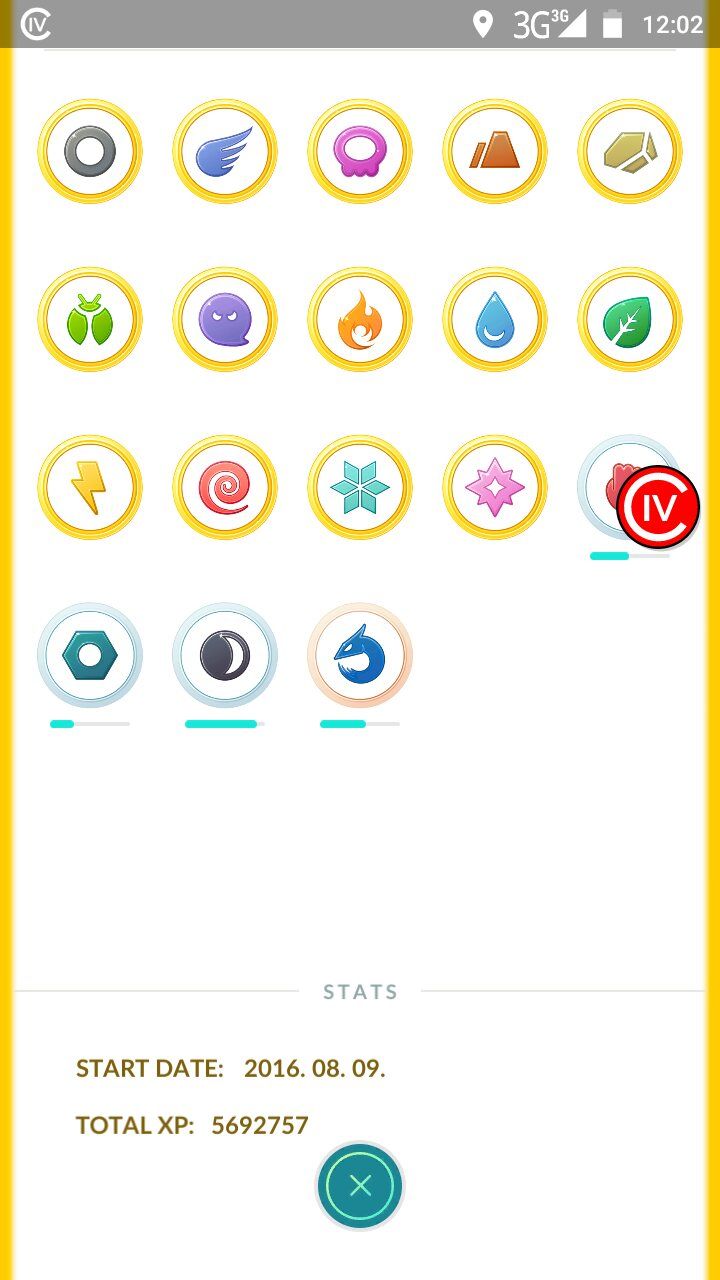Image resolution: width=720 pixels, height=1280 pixels.
Task: Open the Fairy star medal
Action: [495, 488]
